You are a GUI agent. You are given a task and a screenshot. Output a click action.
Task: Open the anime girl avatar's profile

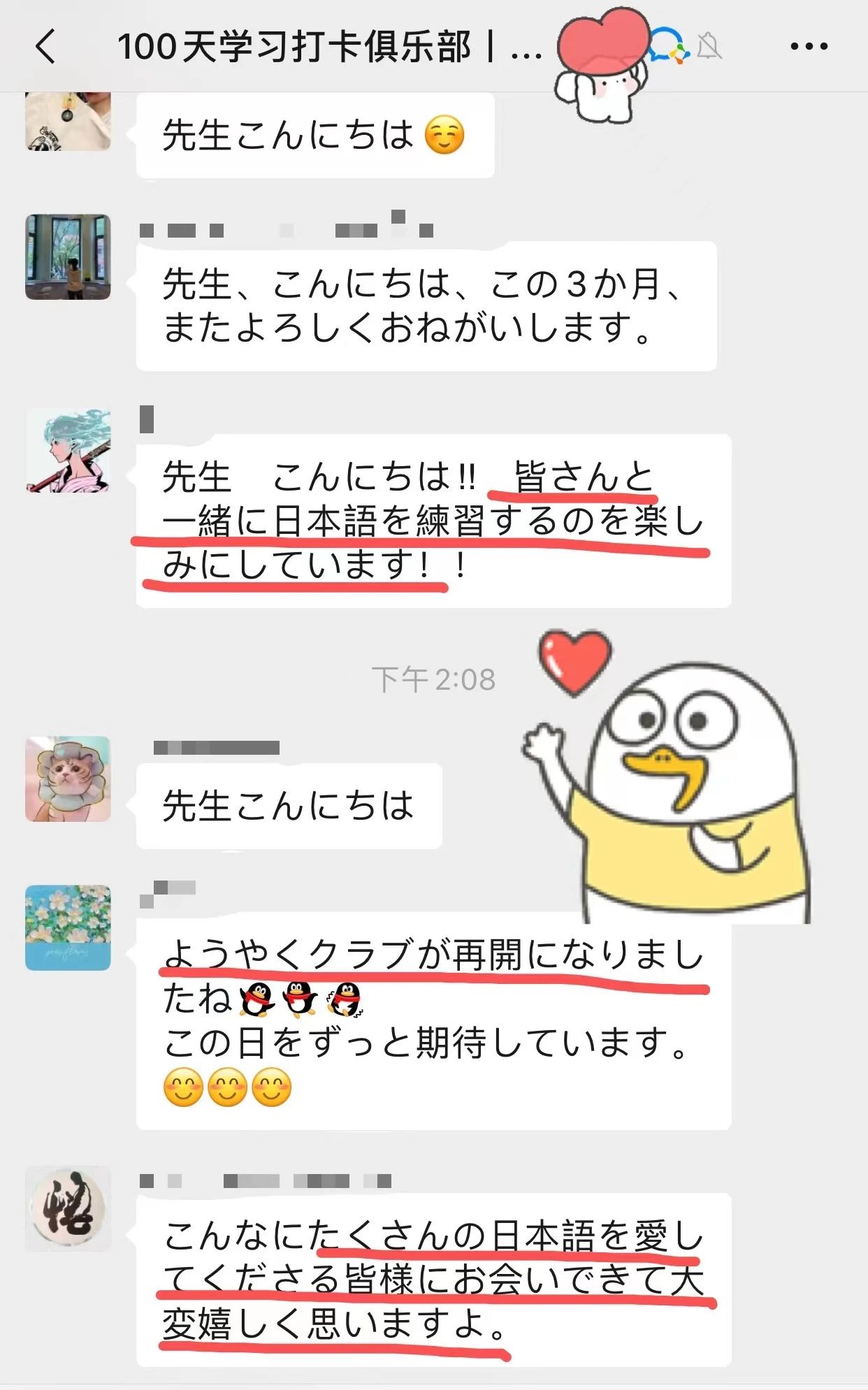point(68,451)
